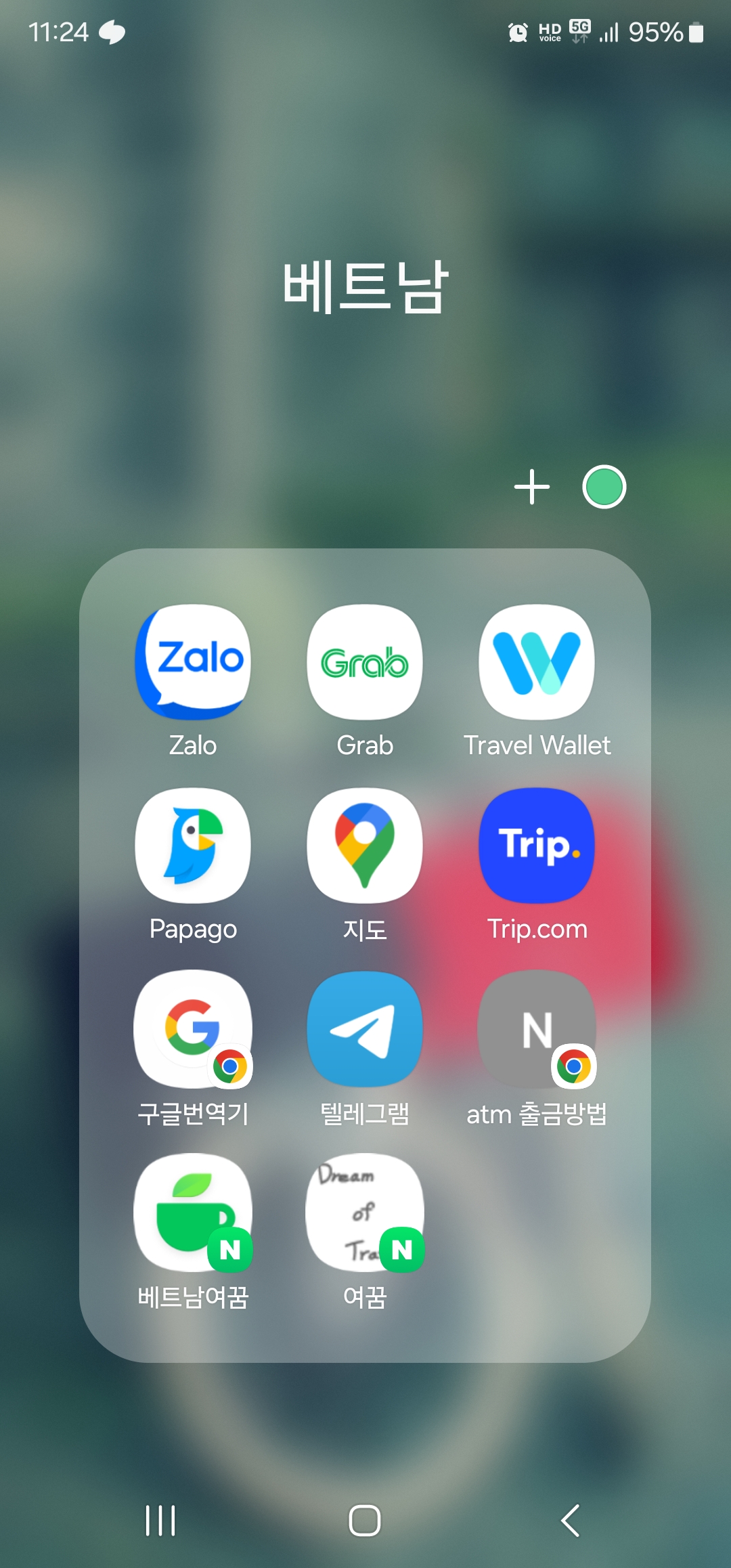Change folder color with the green circle

tap(604, 487)
